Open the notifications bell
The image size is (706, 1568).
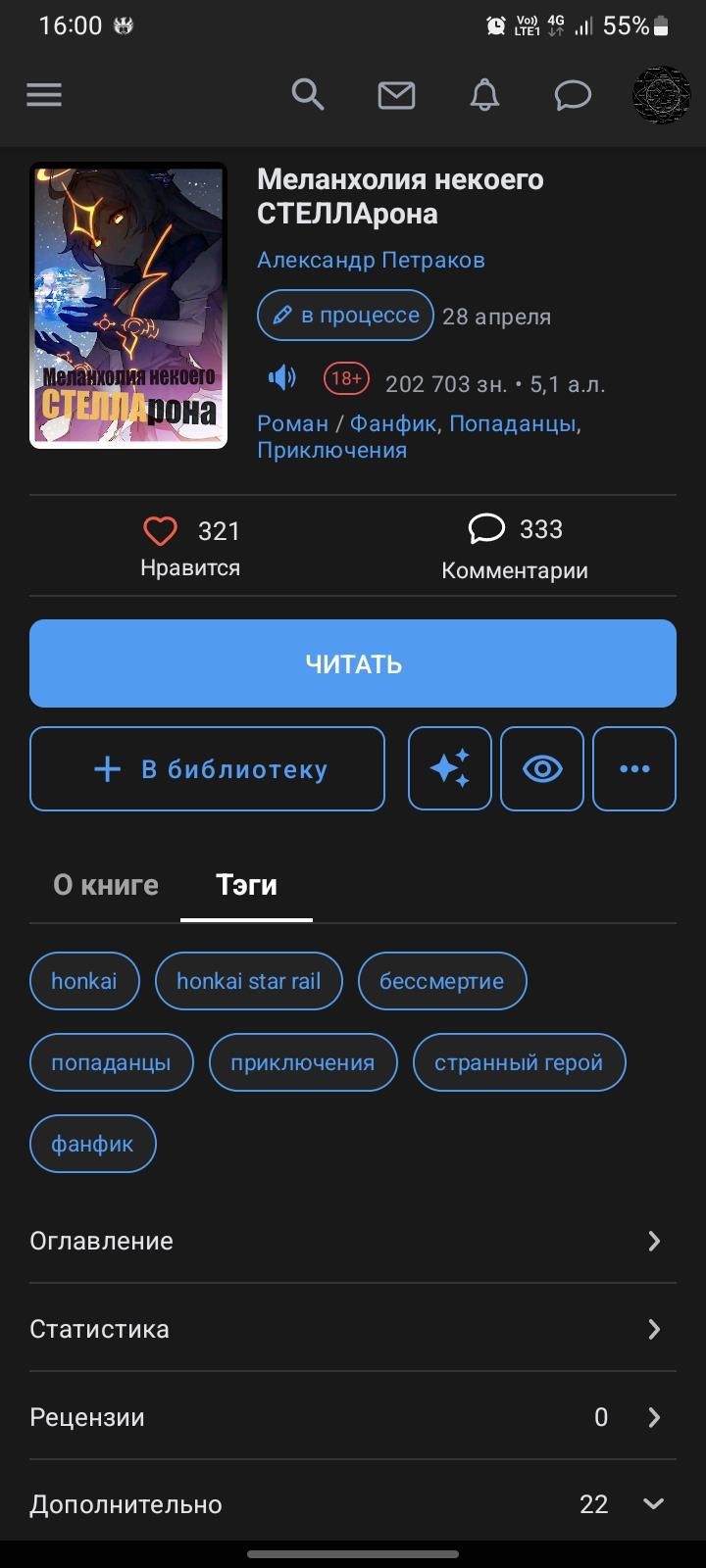[484, 95]
